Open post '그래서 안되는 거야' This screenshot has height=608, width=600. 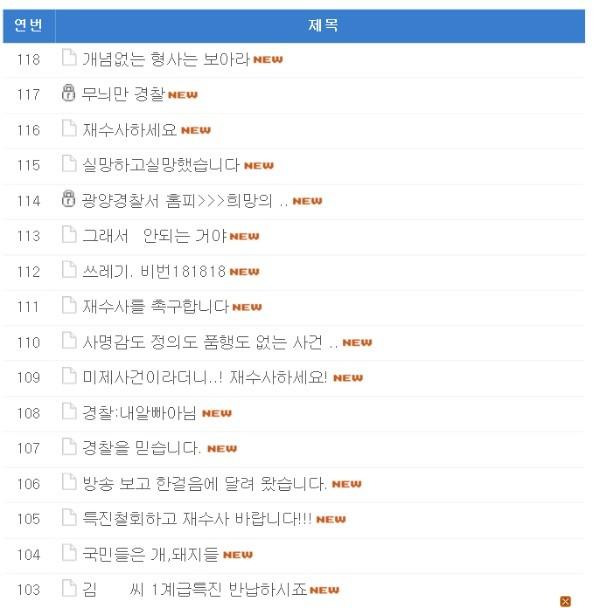[x=154, y=236]
